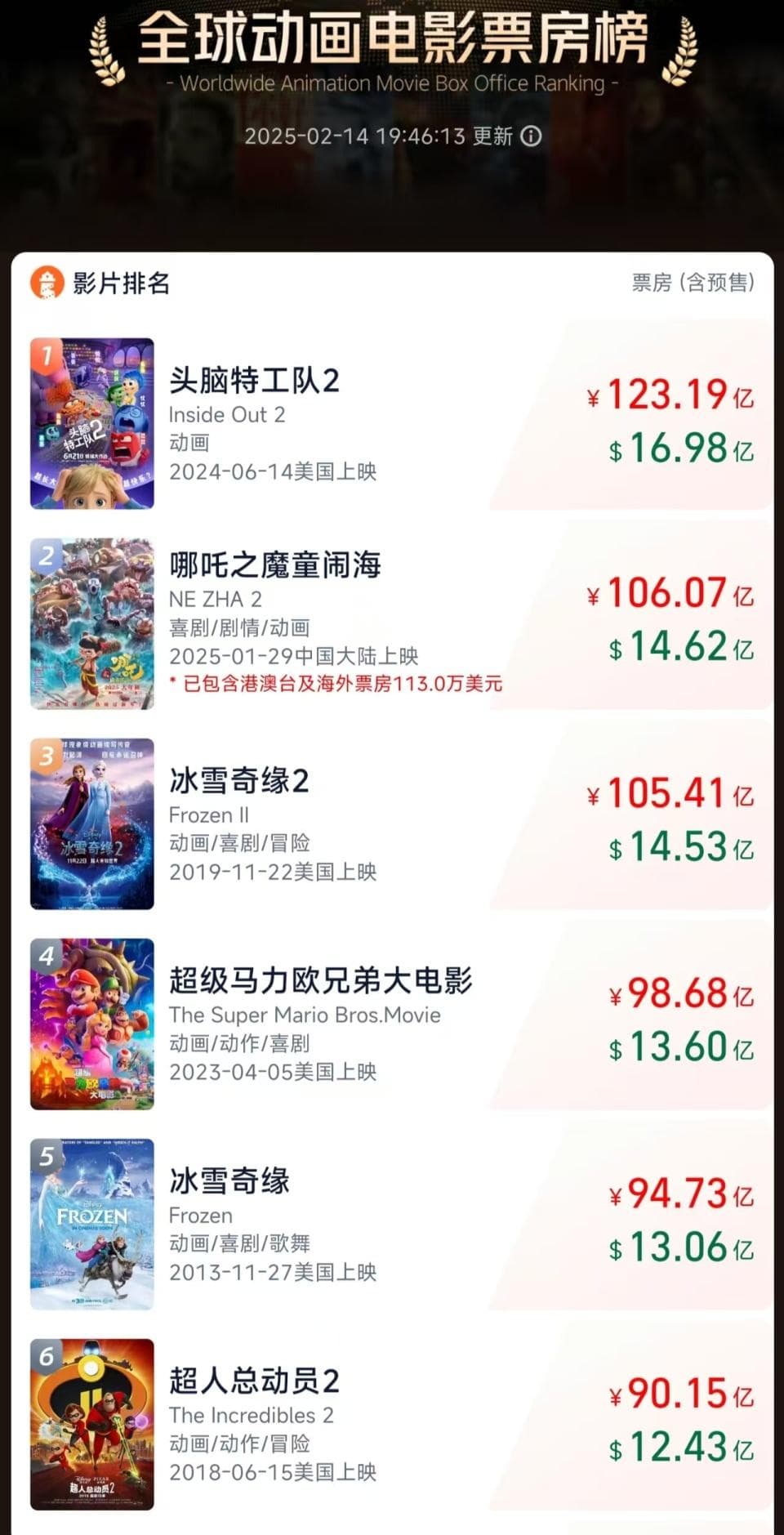Show The Incredibles 2 box office details
The image size is (784, 1535).
392,1424
